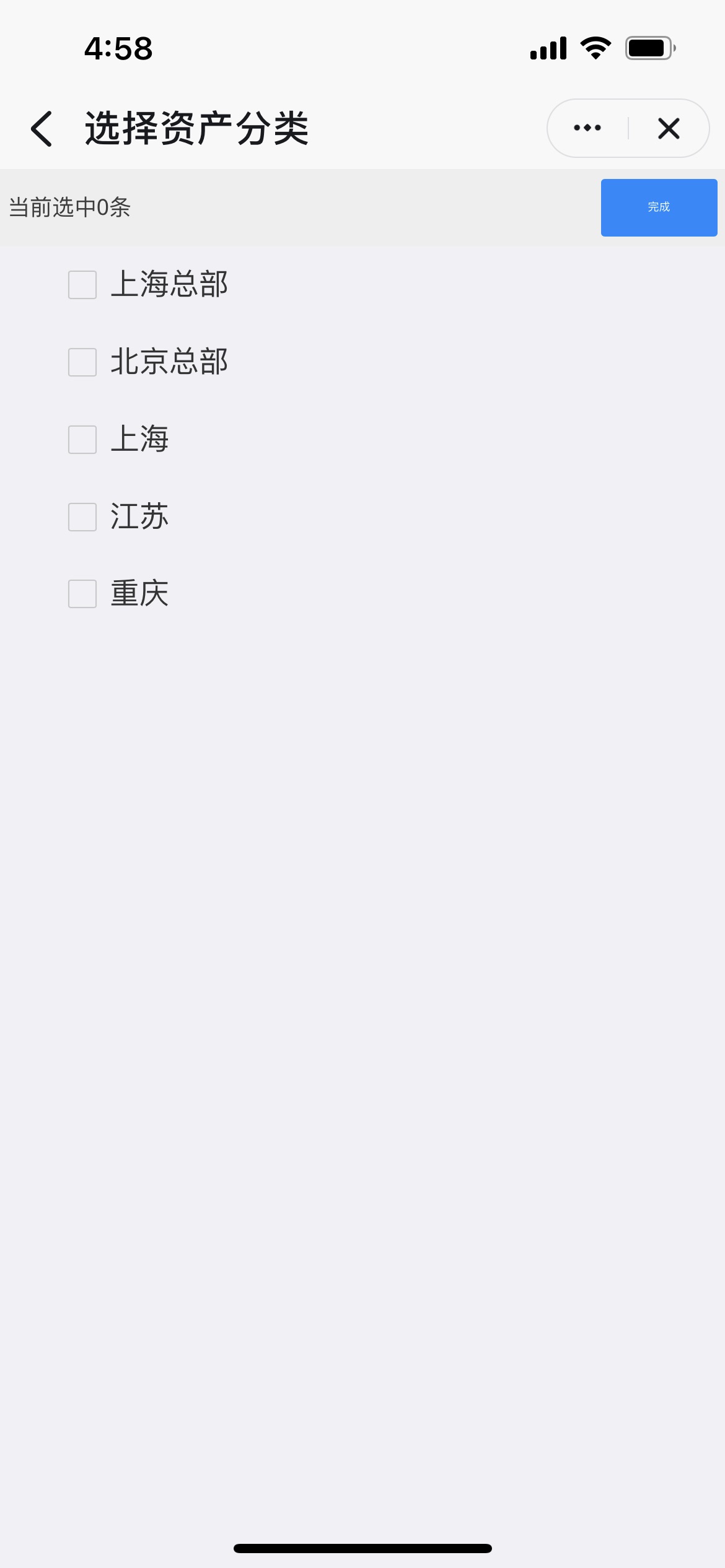Viewport: 725px width, 1568px height.
Task: Close the mini program with the X
Action: pyautogui.click(x=669, y=128)
